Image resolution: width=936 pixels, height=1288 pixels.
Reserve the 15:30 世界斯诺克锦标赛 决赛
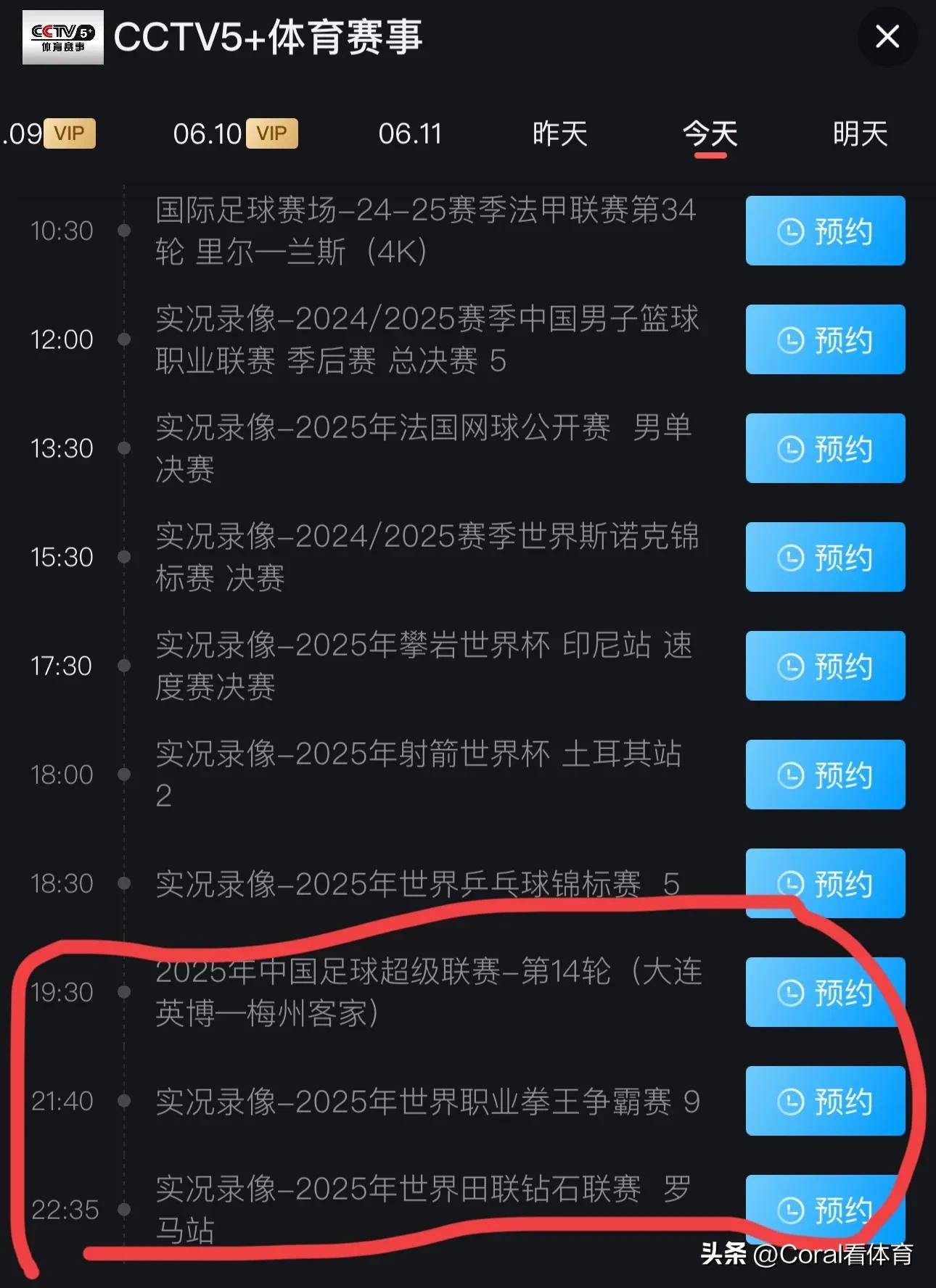point(825,557)
